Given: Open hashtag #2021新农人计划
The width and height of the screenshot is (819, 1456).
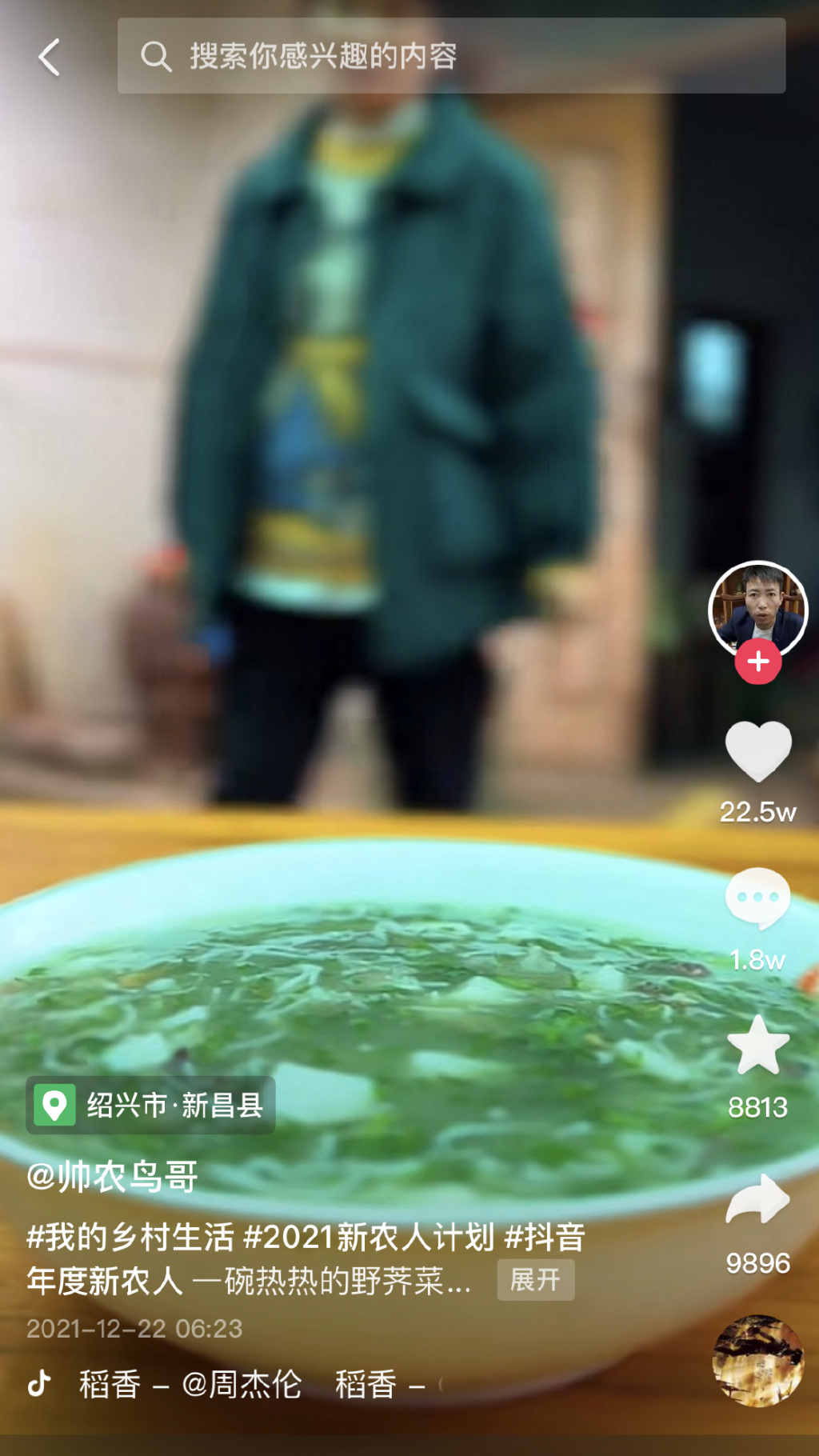Looking at the screenshot, I should tap(369, 1237).
